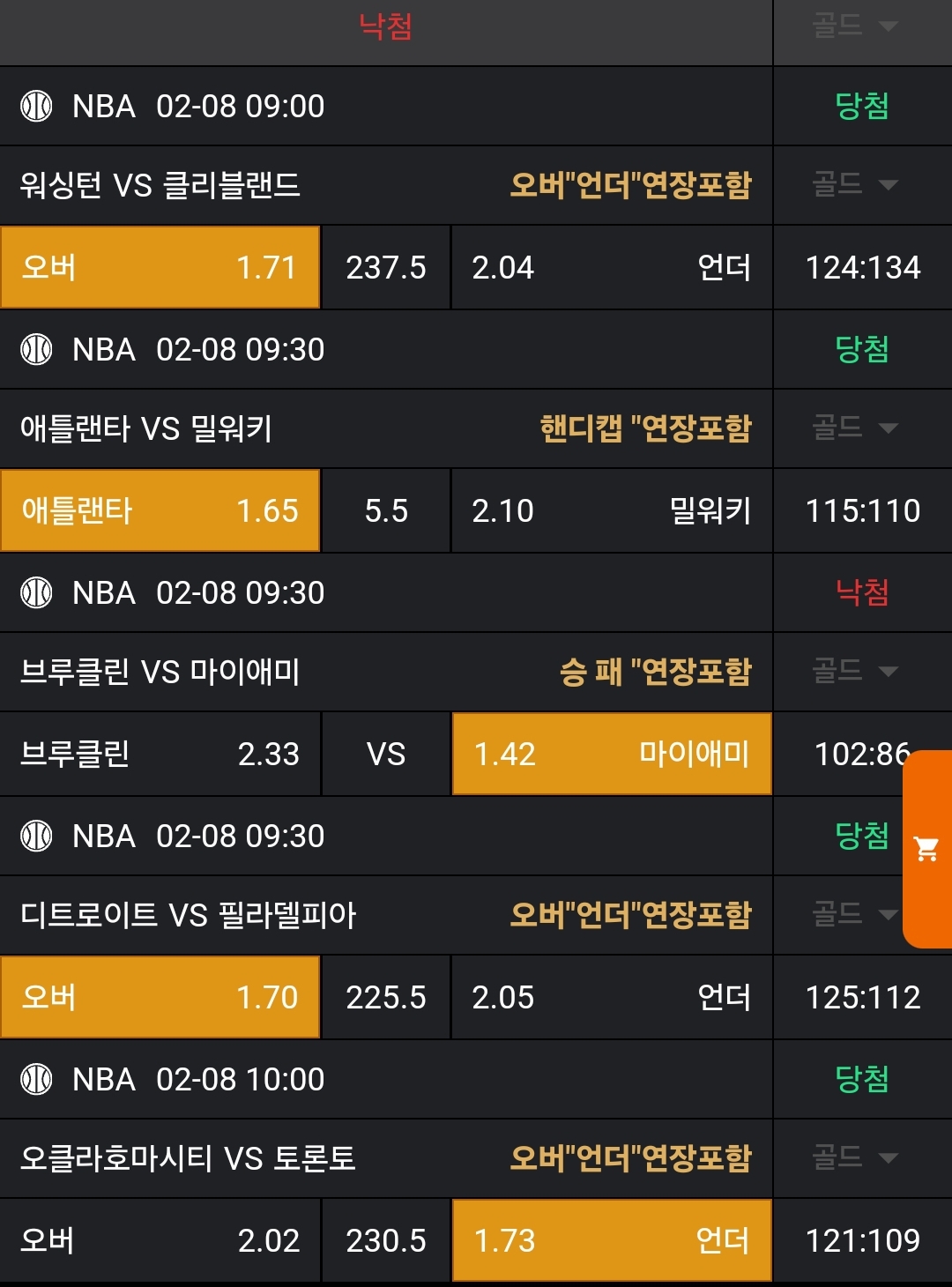The width and height of the screenshot is (952, 1287).
Task: Expand the 골드 dropdown for 애틀랜타 VS 밀워키
Action: coord(854,428)
